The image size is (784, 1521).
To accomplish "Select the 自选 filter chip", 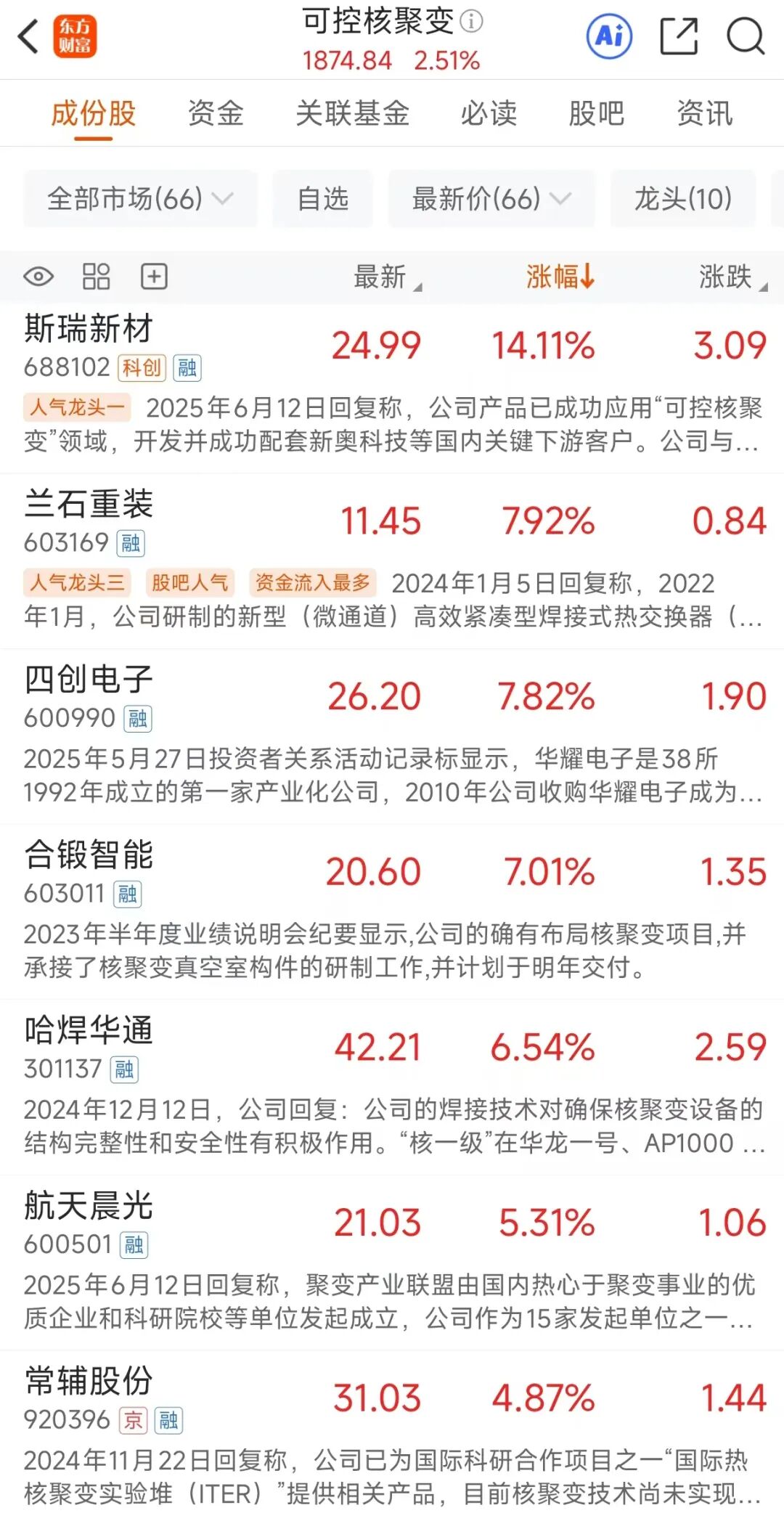I will (323, 199).
